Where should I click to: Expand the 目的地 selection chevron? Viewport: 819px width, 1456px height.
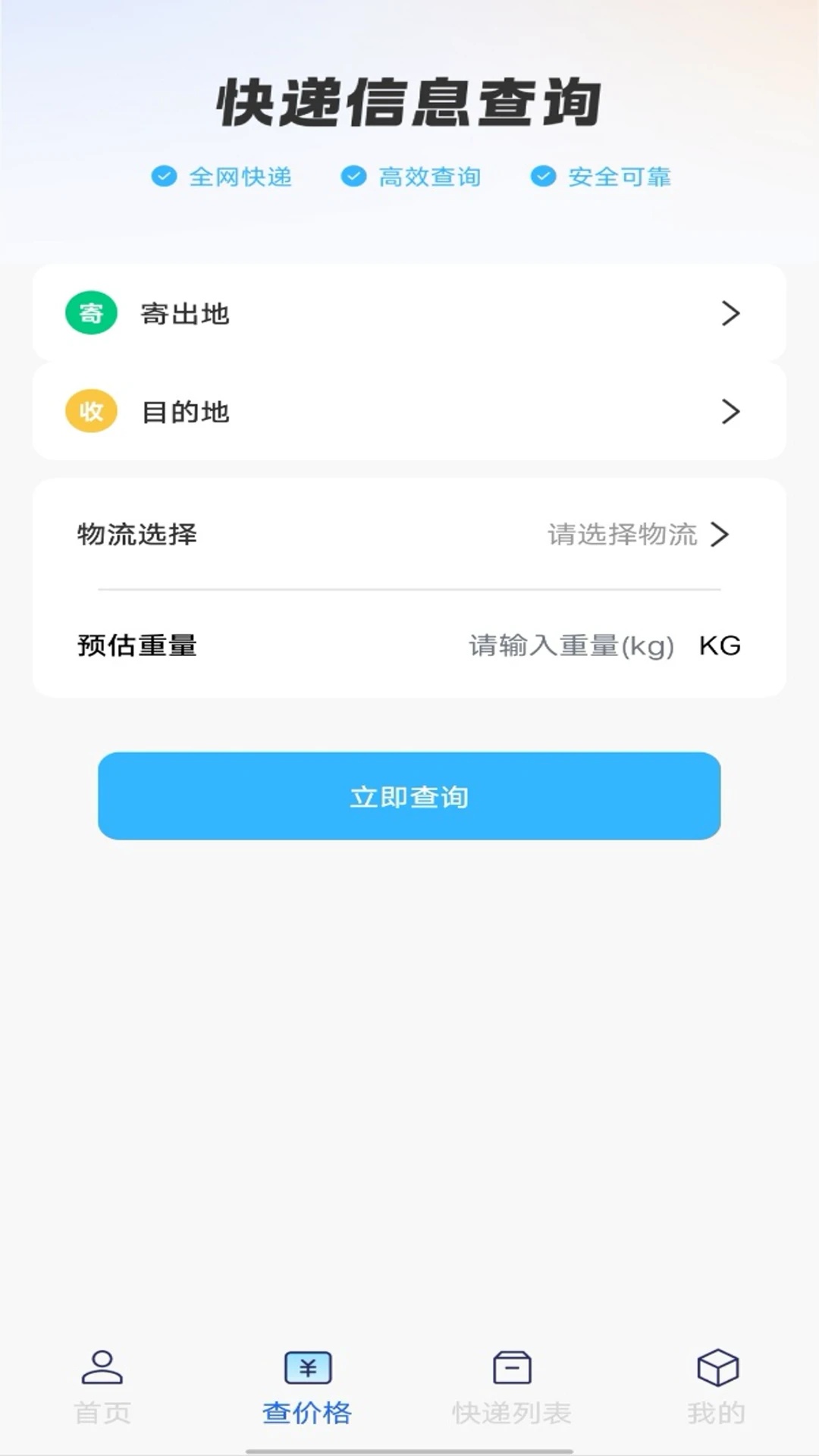coord(730,411)
